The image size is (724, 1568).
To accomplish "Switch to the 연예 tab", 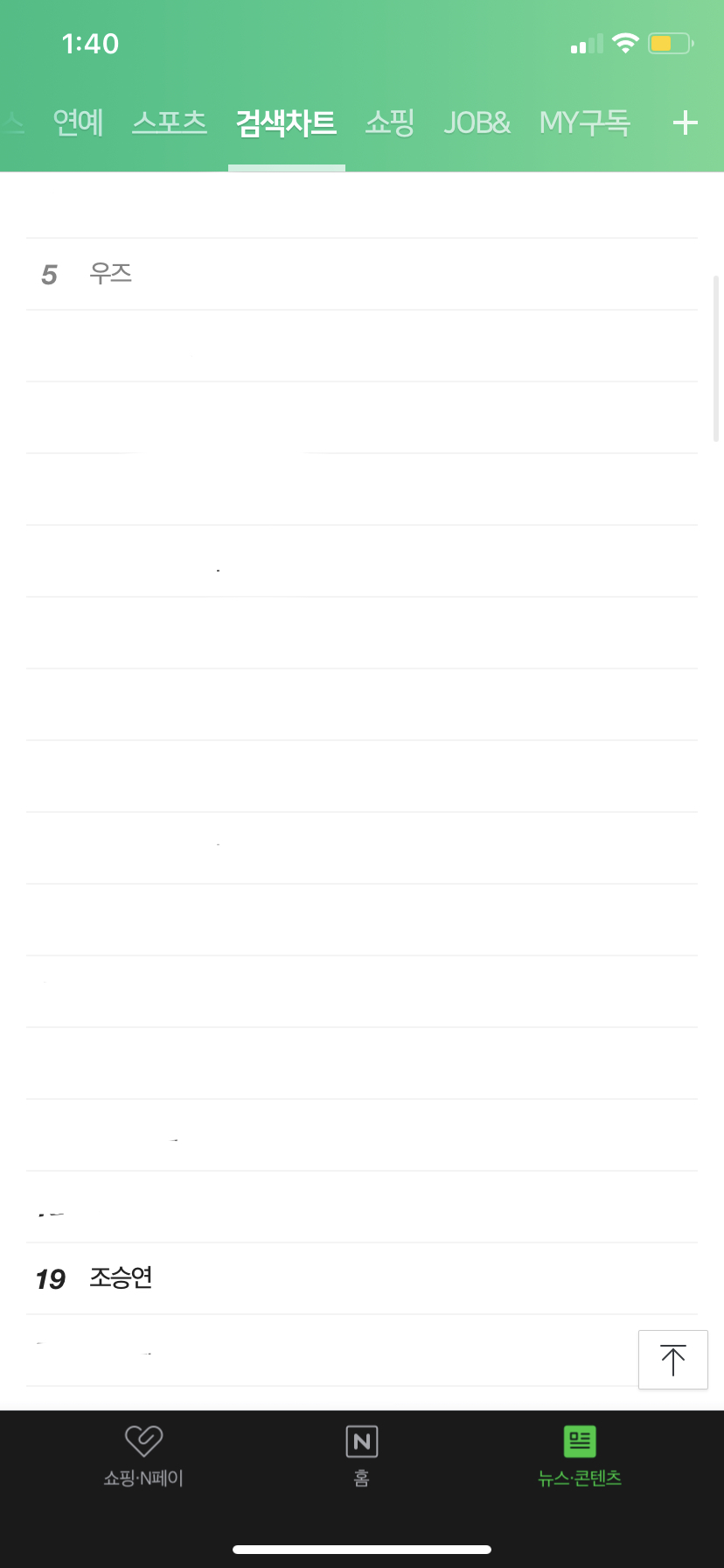I will click(x=78, y=122).
